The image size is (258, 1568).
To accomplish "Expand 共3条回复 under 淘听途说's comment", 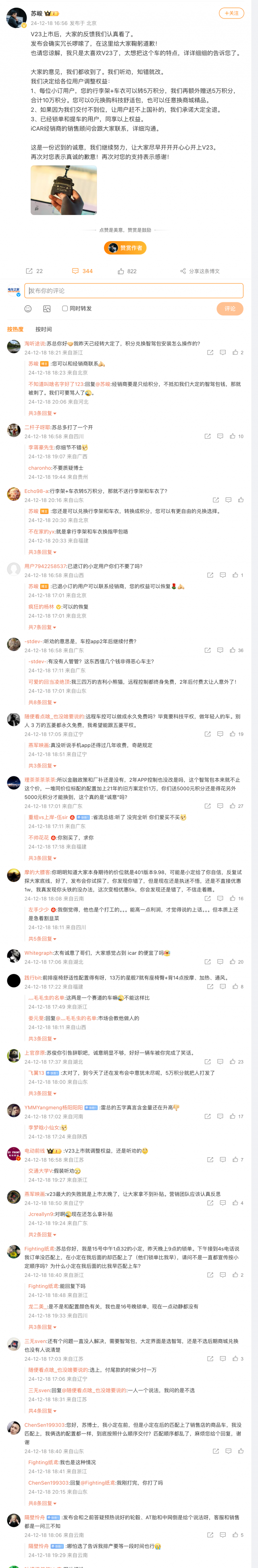I will click(x=42, y=413).
